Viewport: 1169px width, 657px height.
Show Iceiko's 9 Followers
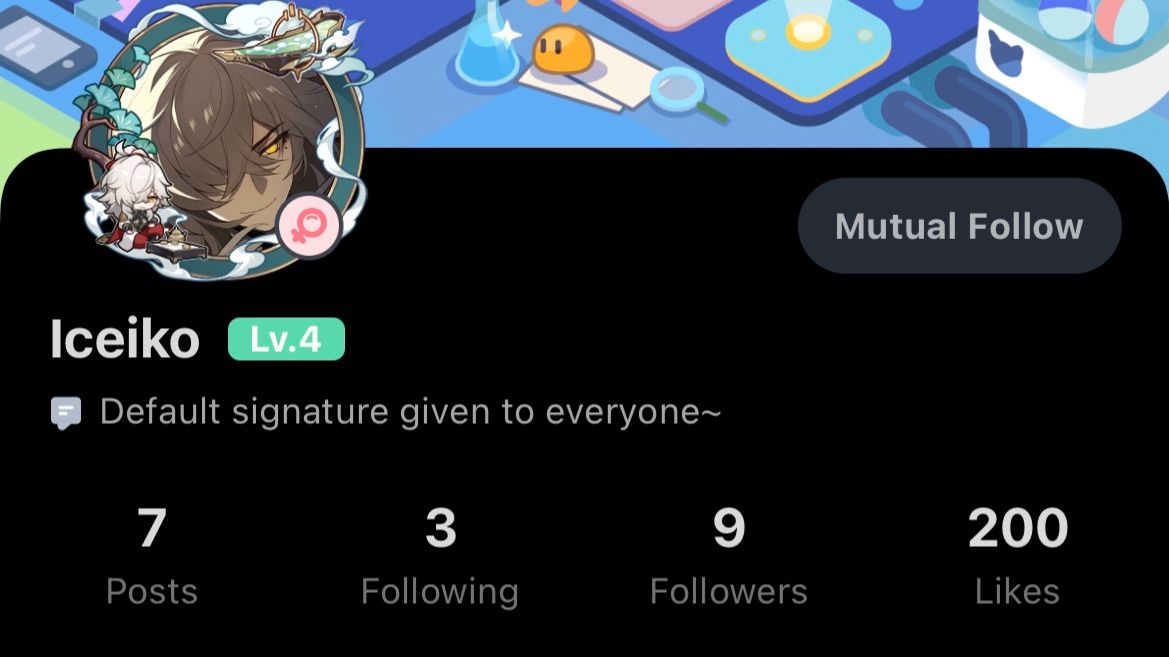coord(728,557)
